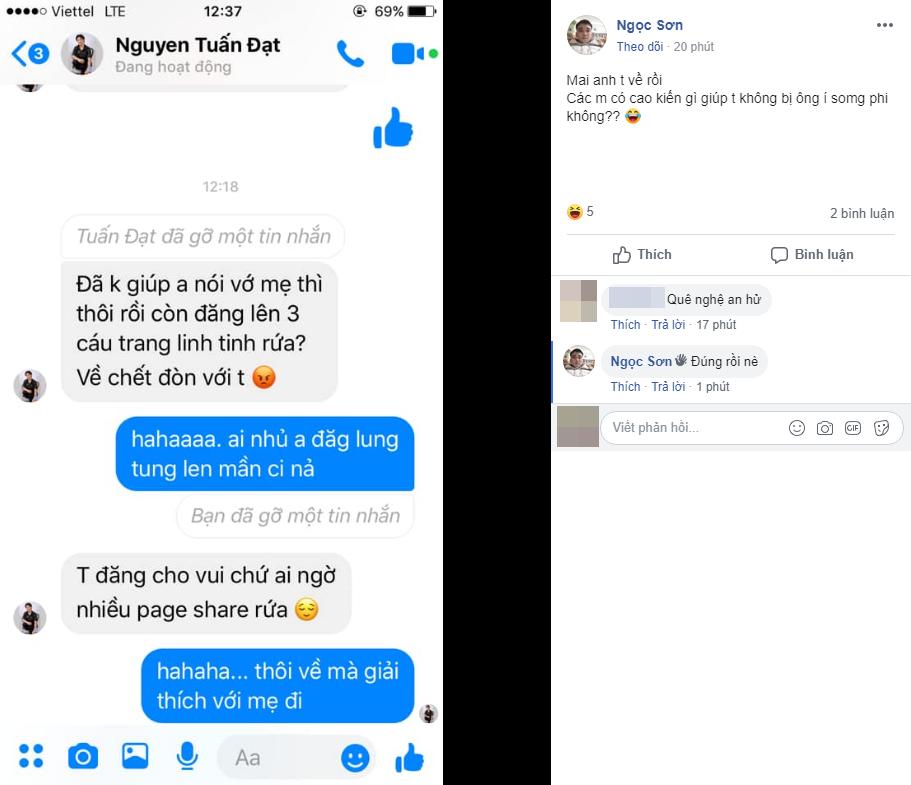Open Nguyen Tuấn Đạt's chat profile header
Screen dimensions: 911x785
click(197, 55)
